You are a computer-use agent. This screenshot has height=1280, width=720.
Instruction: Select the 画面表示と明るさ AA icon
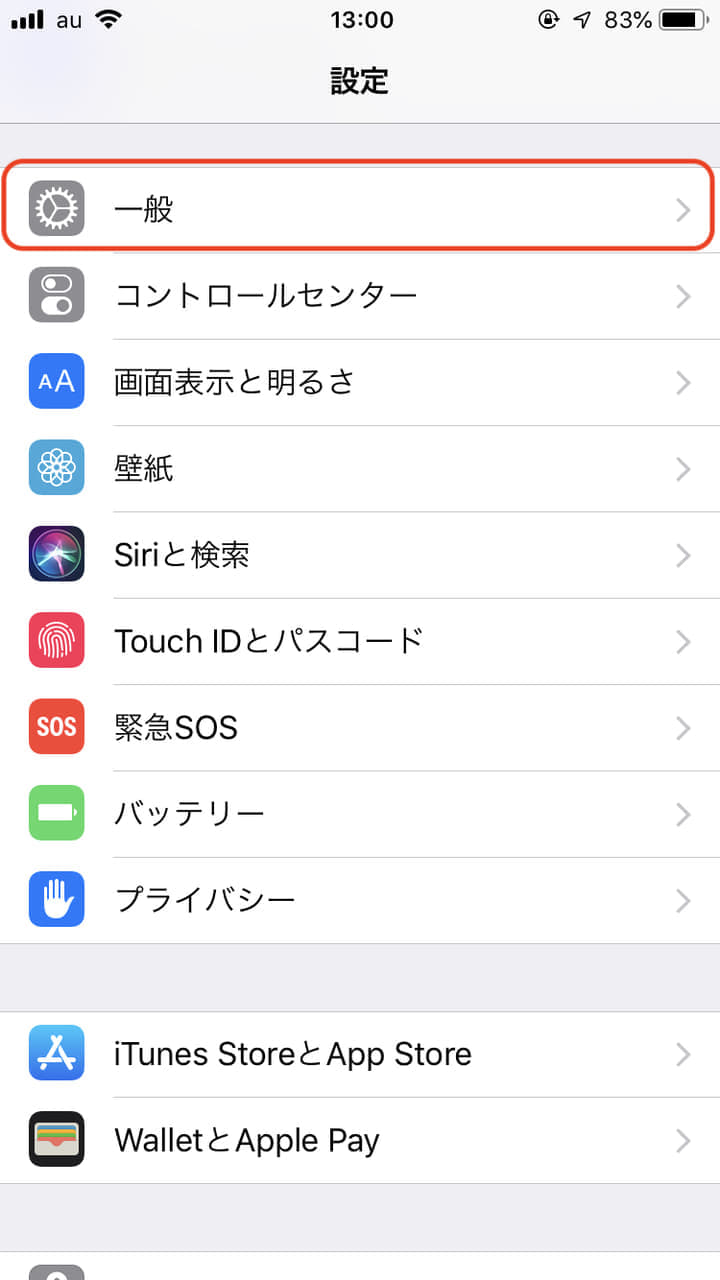(x=56, y=382)
